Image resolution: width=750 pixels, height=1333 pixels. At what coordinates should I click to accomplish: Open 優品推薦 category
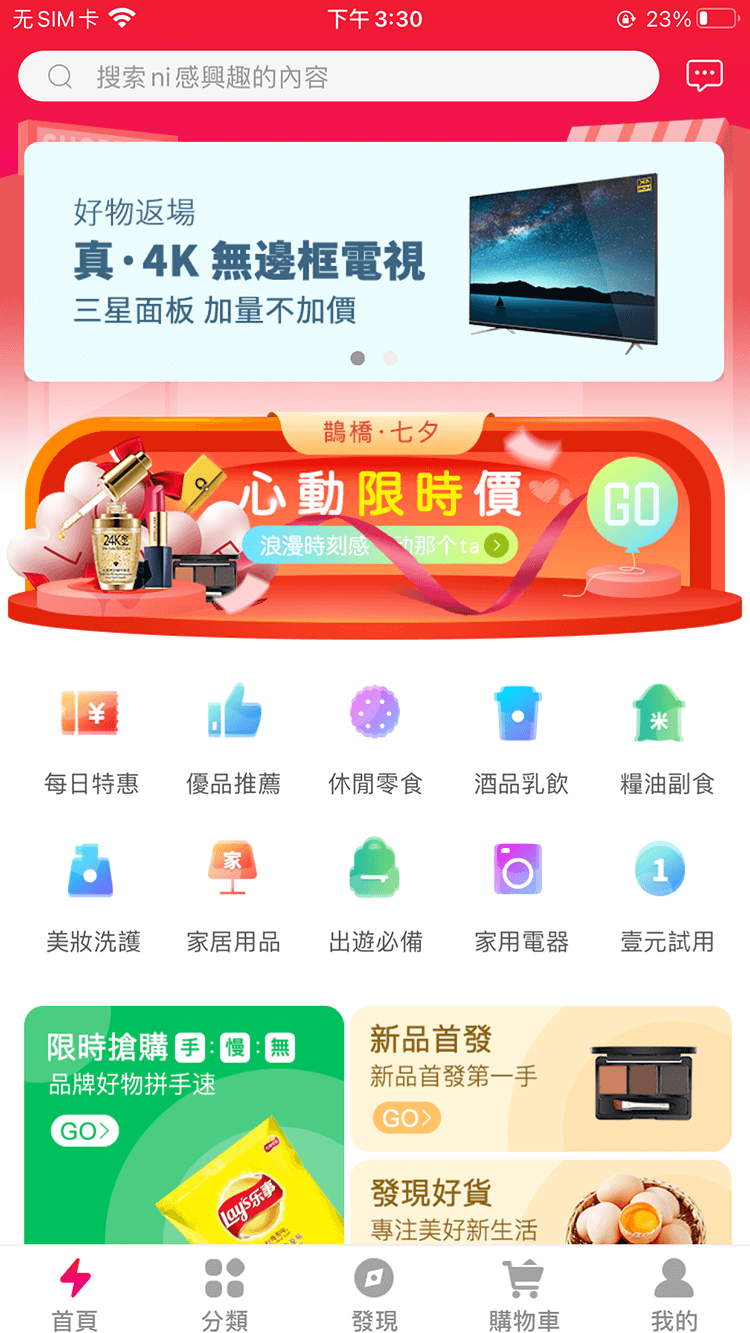click(234, 738)
